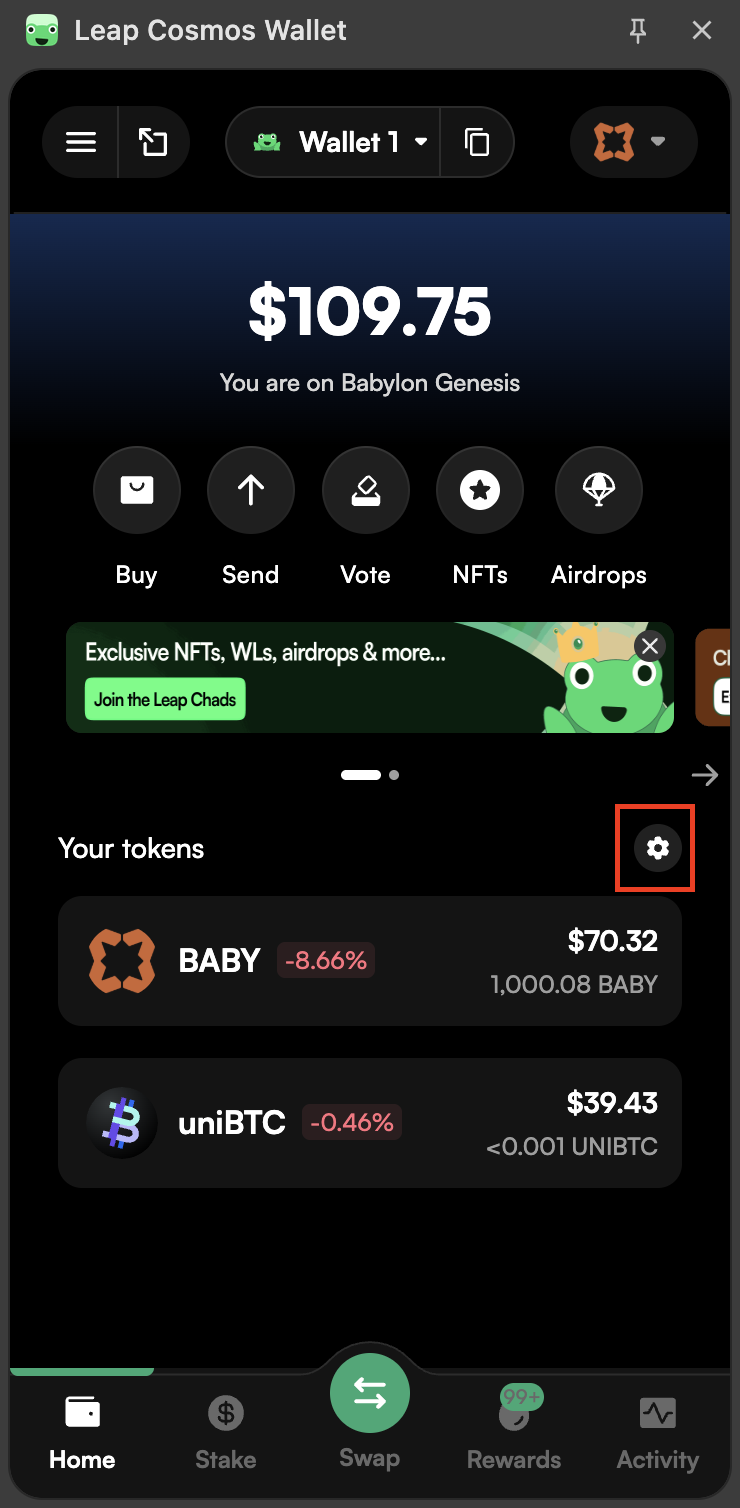Open the BABY token details
Screen dimensions: 740x1508
point(369,961)
